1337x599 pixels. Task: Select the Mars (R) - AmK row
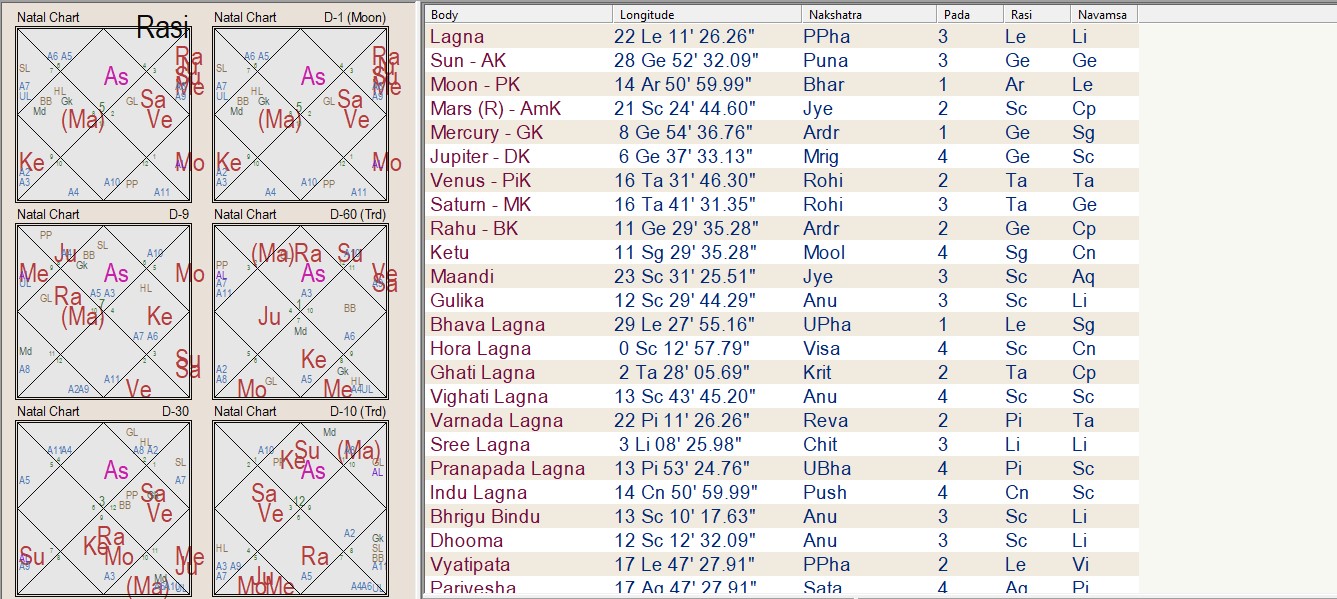782,108
